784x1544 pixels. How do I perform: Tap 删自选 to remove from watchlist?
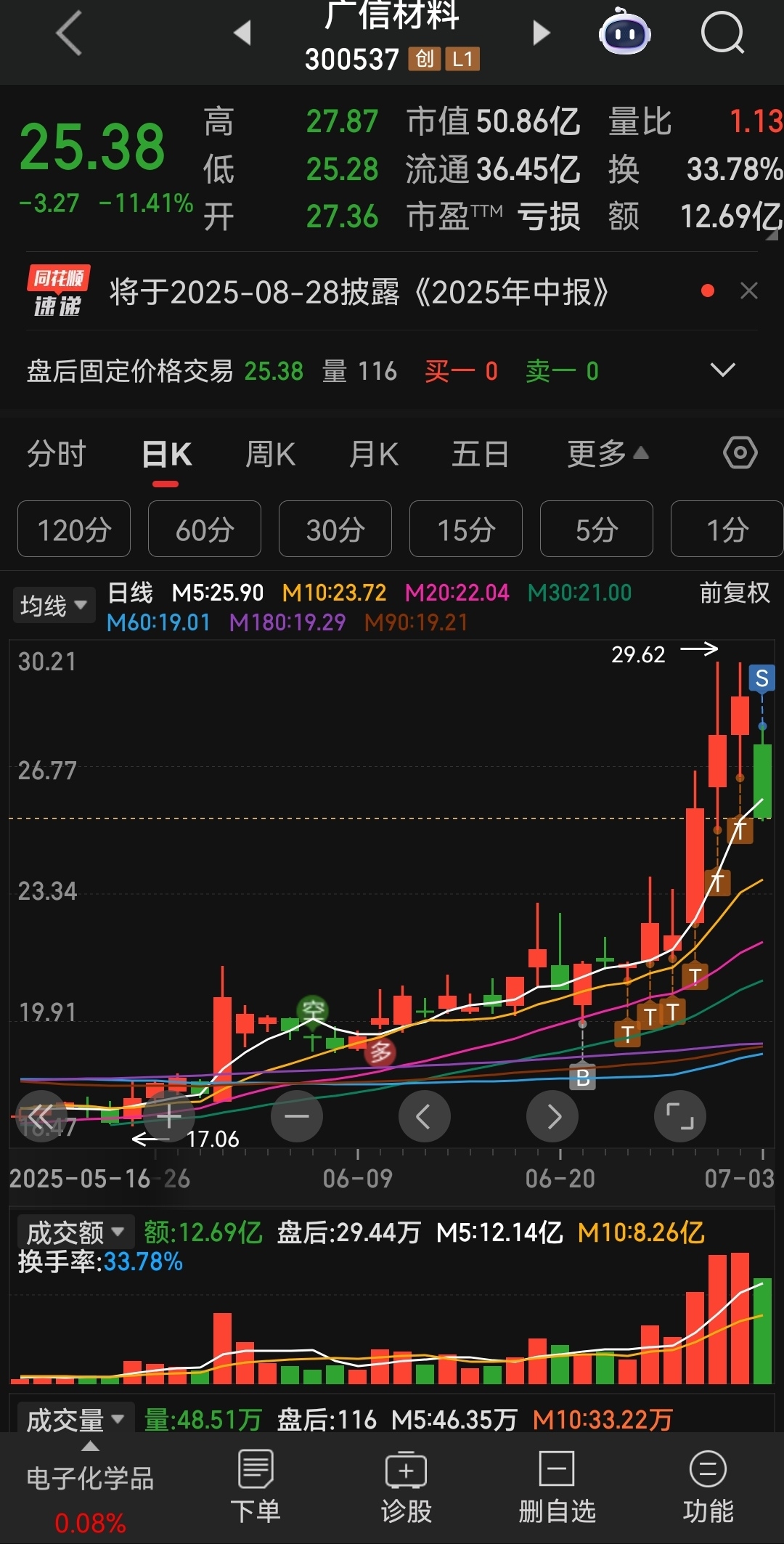(557, 1487)
